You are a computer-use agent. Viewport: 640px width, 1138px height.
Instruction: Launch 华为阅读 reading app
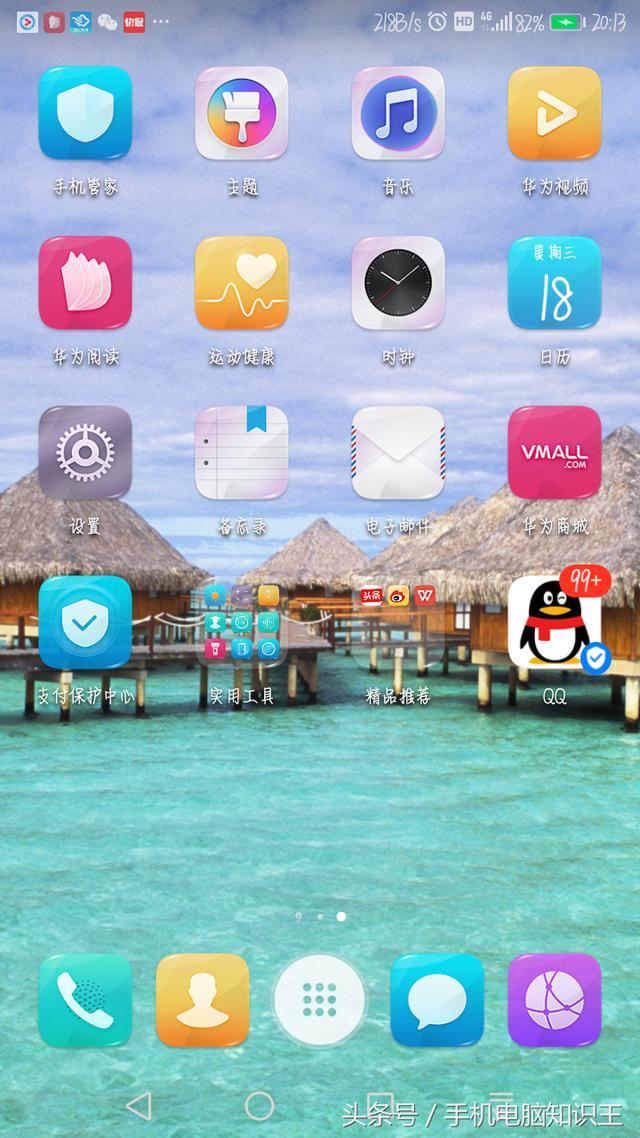[85, 283]
